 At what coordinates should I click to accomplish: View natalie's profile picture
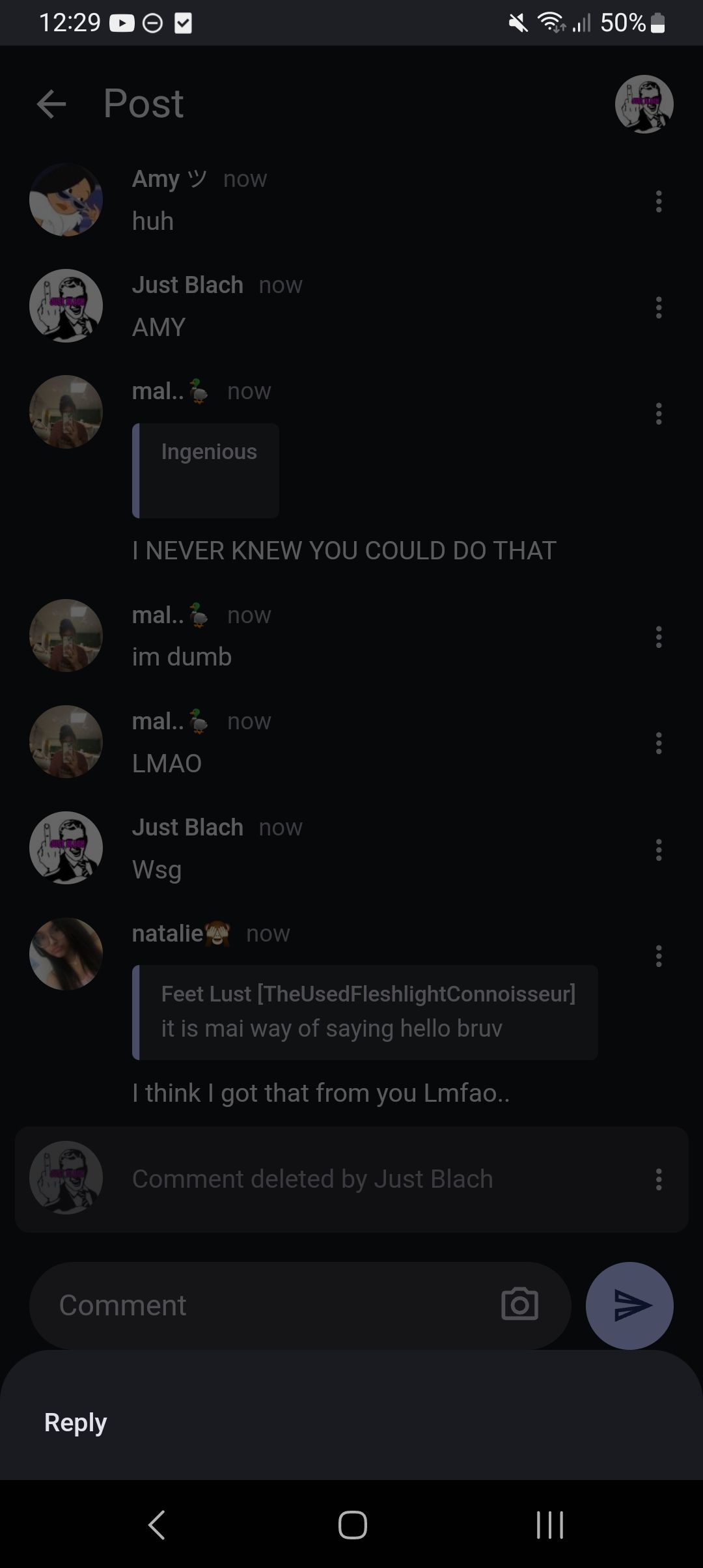[66, 954]
